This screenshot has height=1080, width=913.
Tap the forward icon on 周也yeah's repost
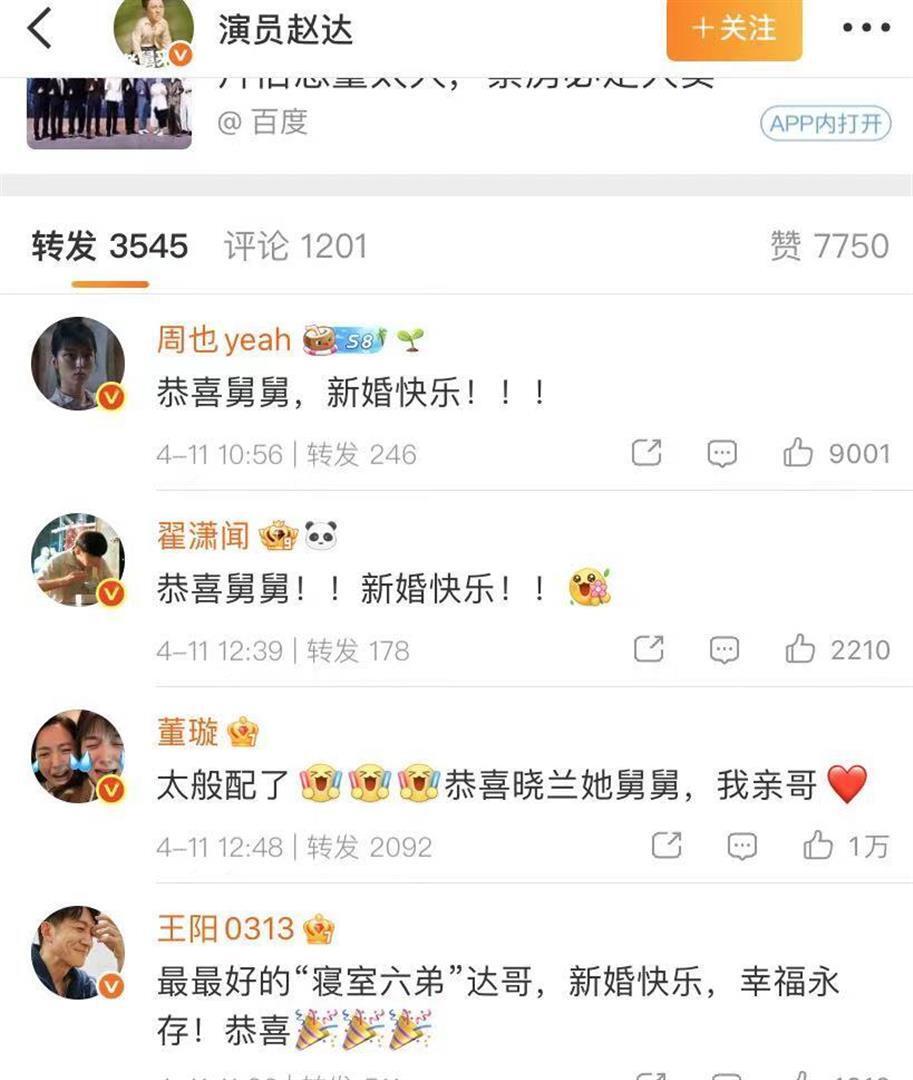648,452
